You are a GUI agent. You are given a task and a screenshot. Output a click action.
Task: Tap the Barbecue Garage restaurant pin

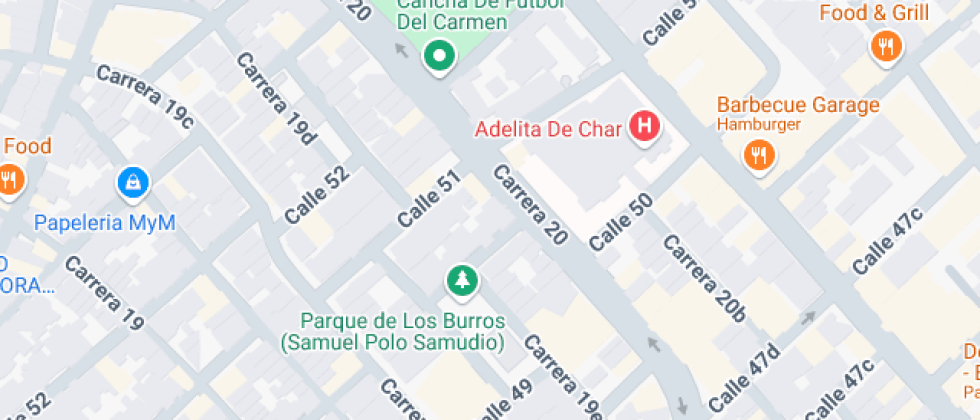coord(760,155)
